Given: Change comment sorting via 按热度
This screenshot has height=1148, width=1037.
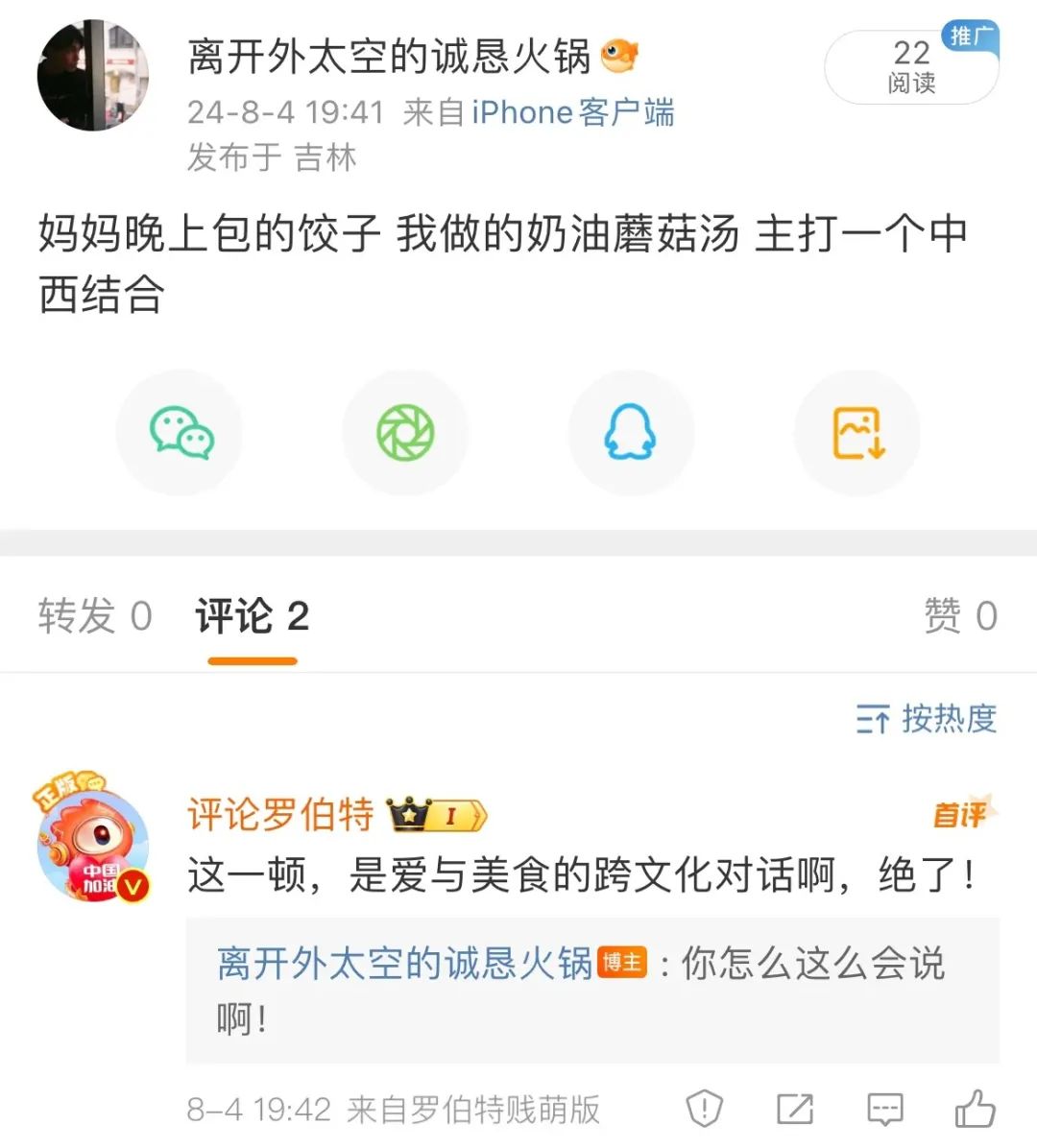Looking at the screenshot, I should [927, 718].
